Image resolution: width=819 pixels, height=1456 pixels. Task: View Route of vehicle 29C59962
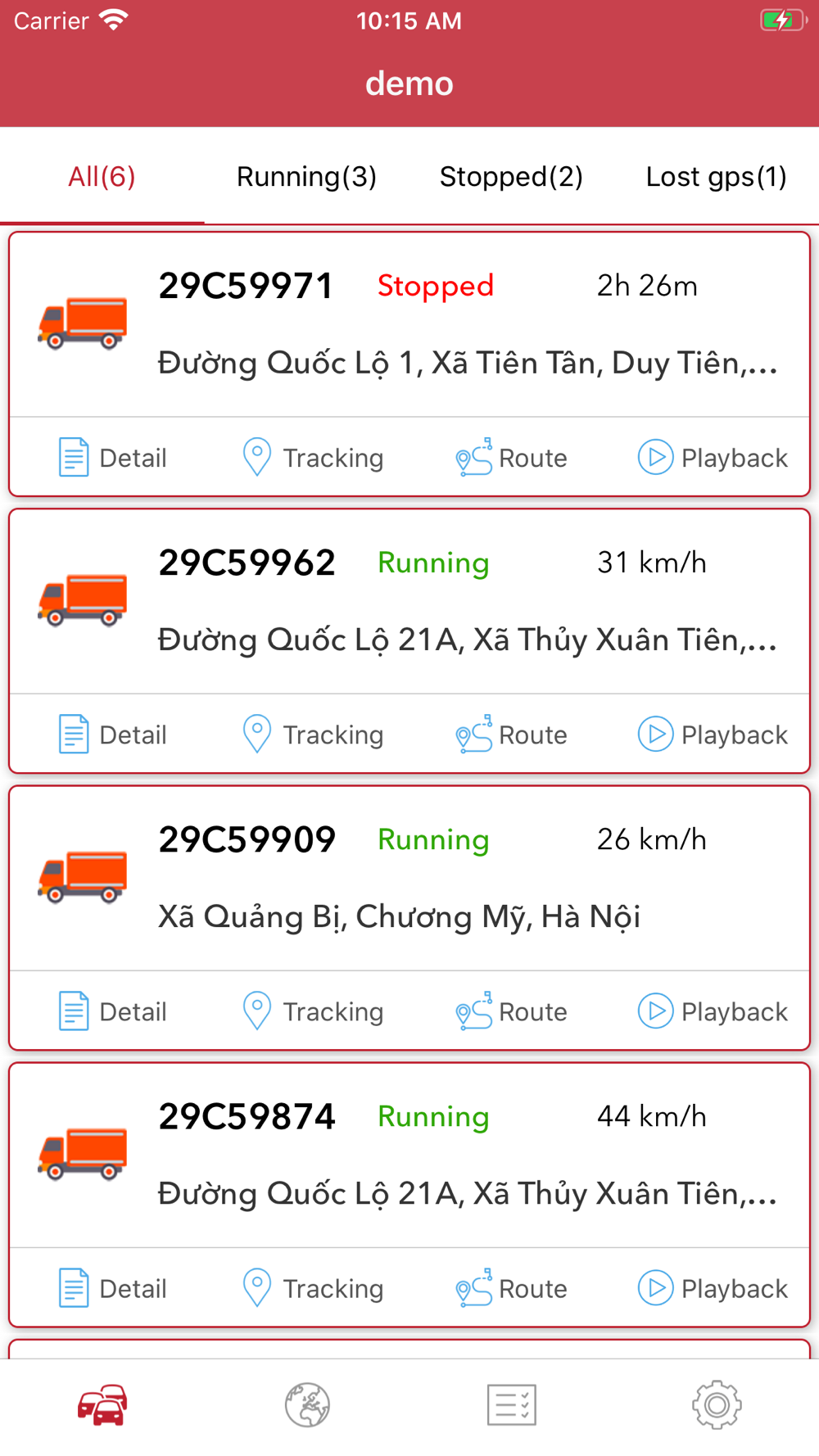(511, 735)
